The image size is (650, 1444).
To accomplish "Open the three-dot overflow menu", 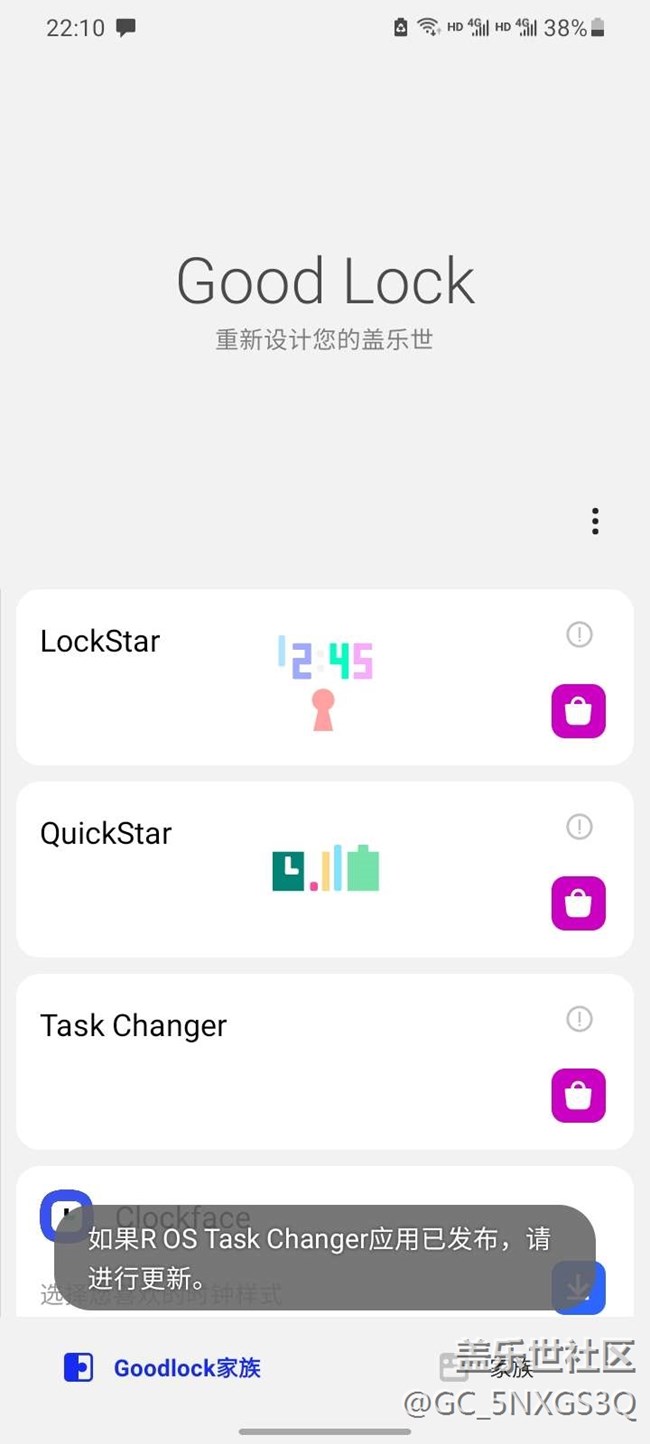I will (595, 521).
